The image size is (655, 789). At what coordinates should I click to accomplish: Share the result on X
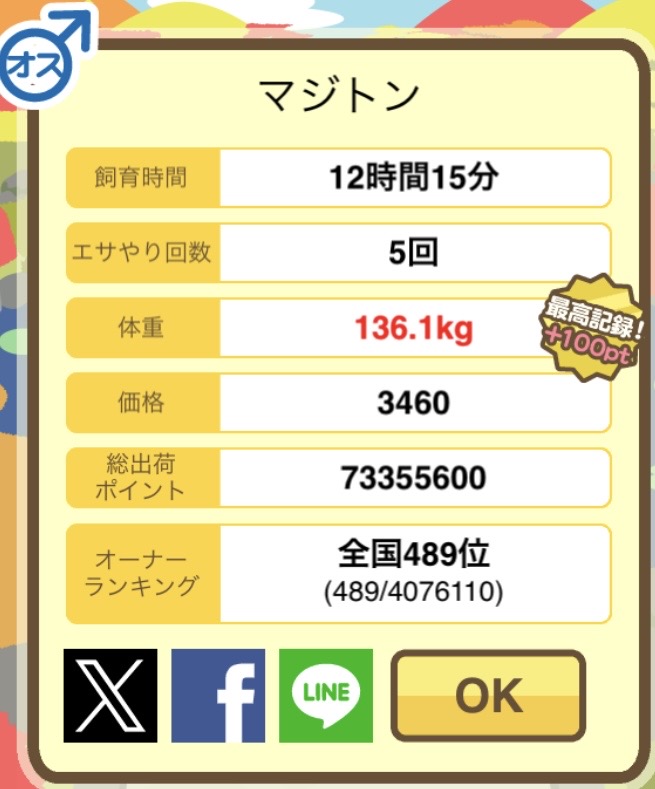point(110,695)
